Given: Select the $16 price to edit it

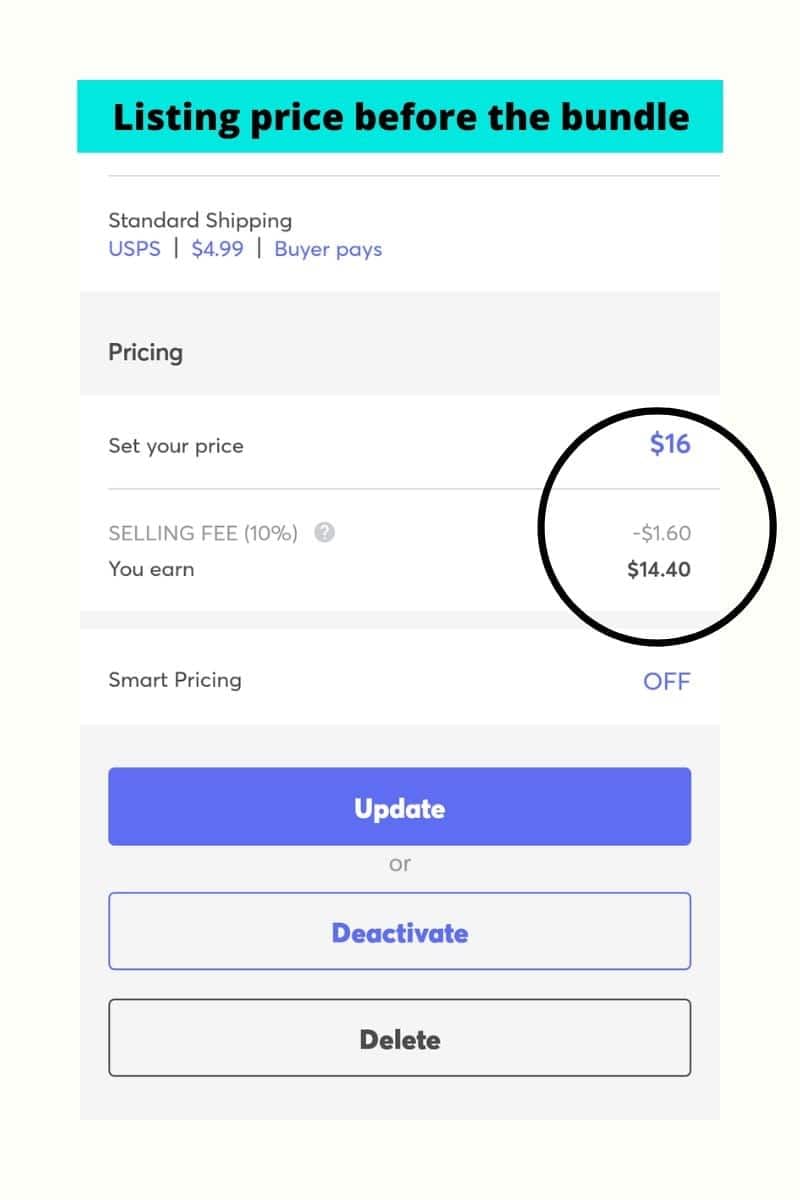Looking at the screenshot, I should click(x=669, y=444).
